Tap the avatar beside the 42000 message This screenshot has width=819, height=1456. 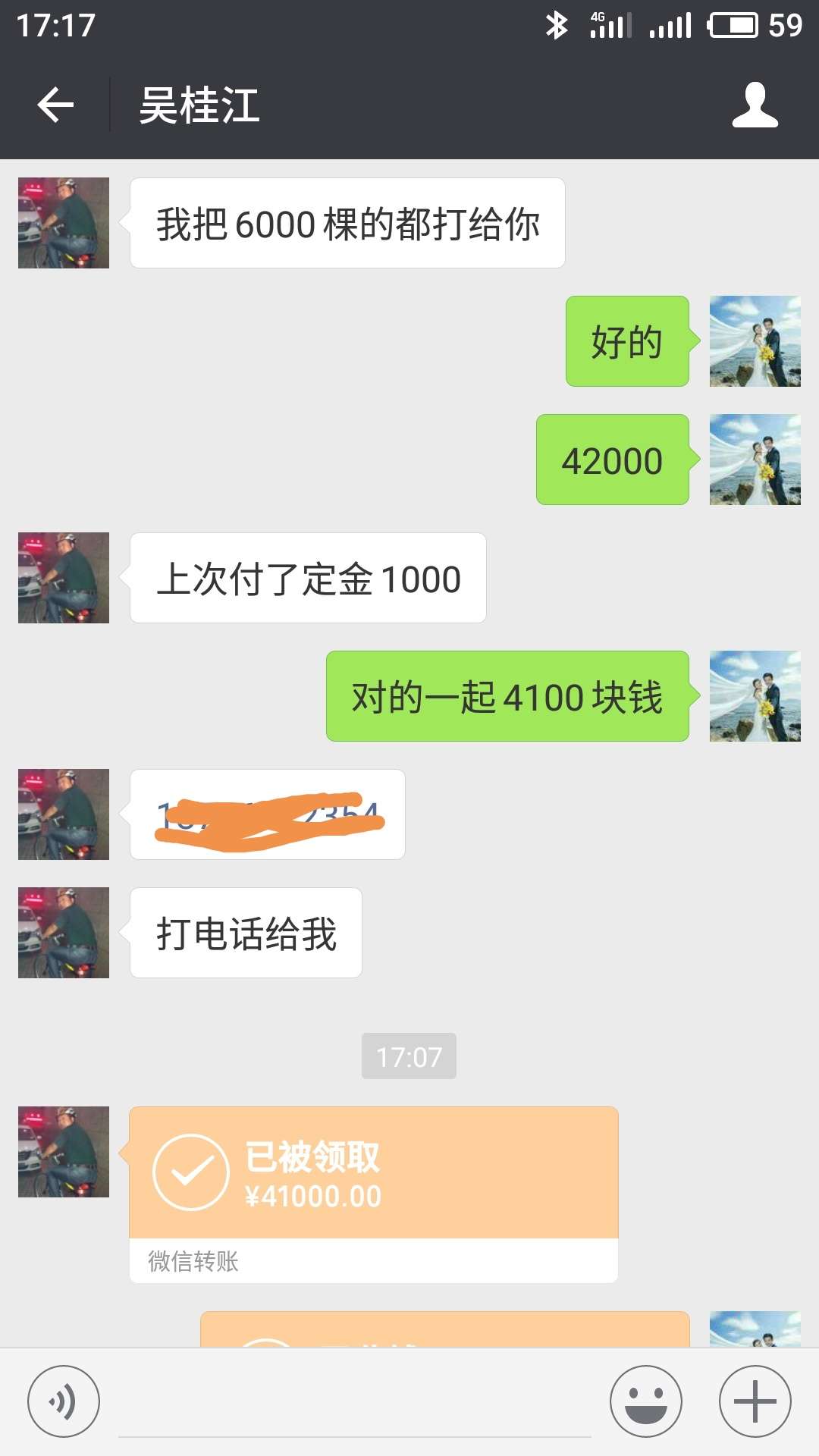755,460
